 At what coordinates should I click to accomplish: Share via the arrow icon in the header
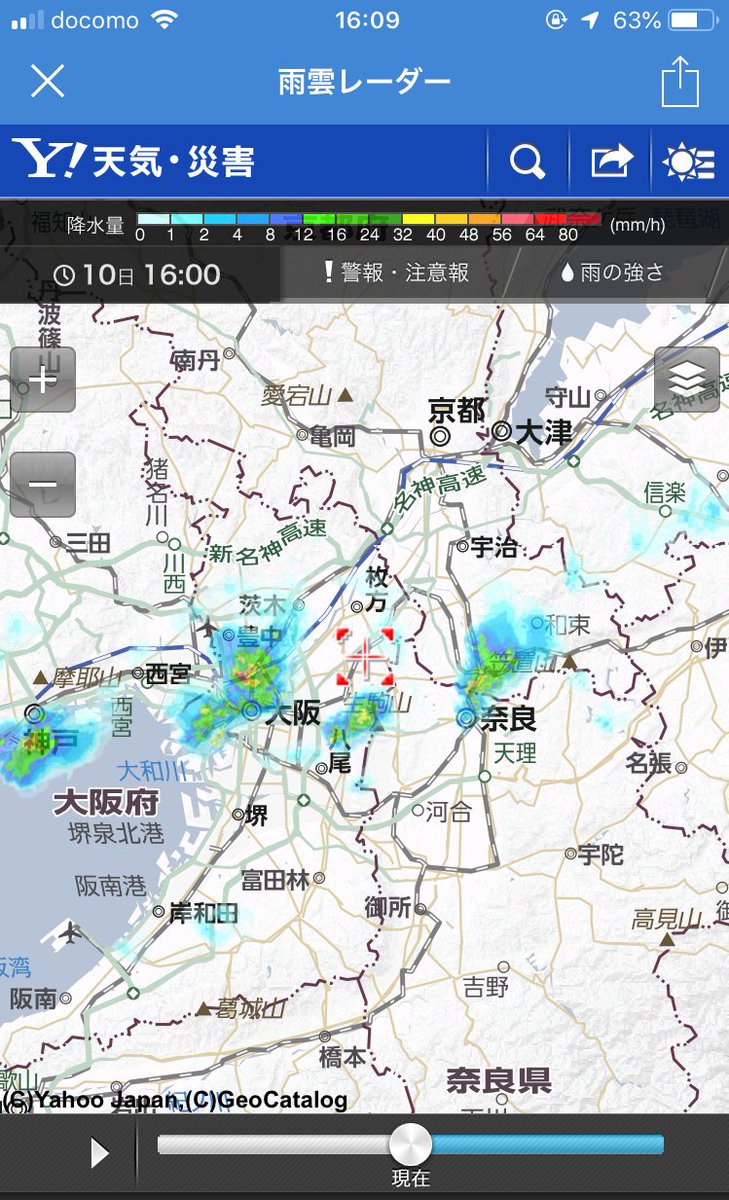tap(612, 160)
